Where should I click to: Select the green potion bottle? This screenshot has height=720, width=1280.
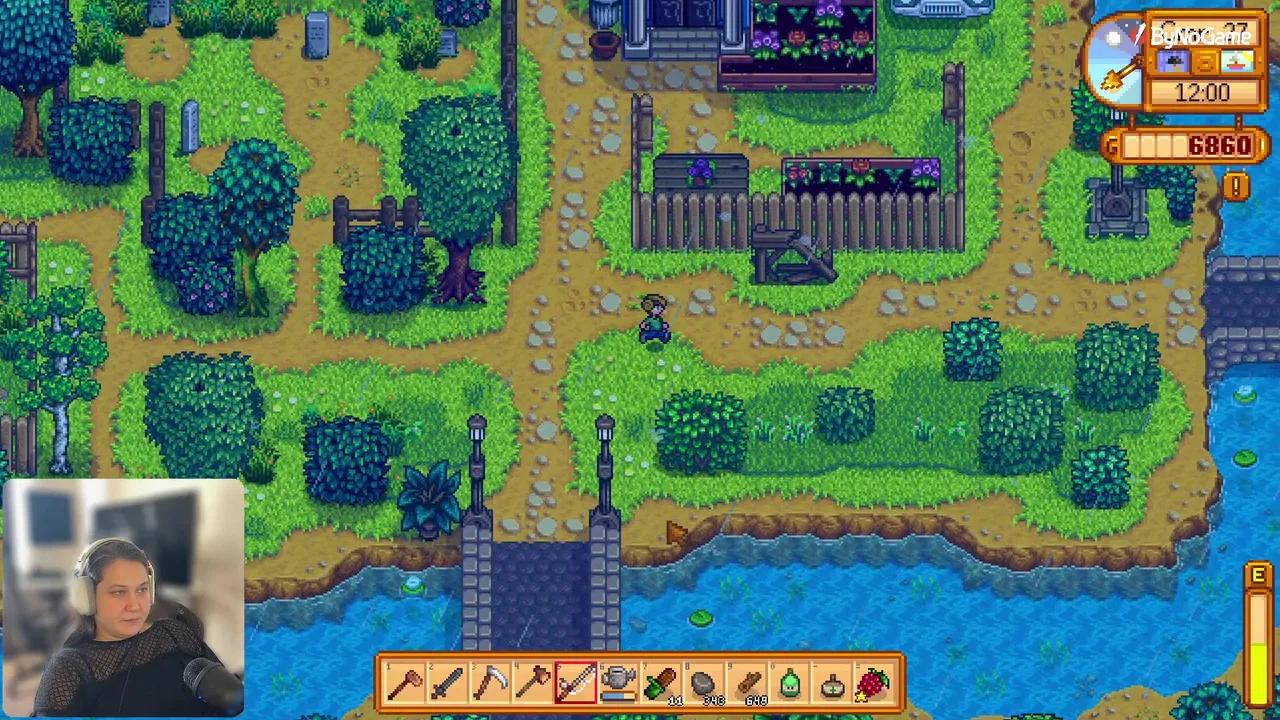(790, 684)
